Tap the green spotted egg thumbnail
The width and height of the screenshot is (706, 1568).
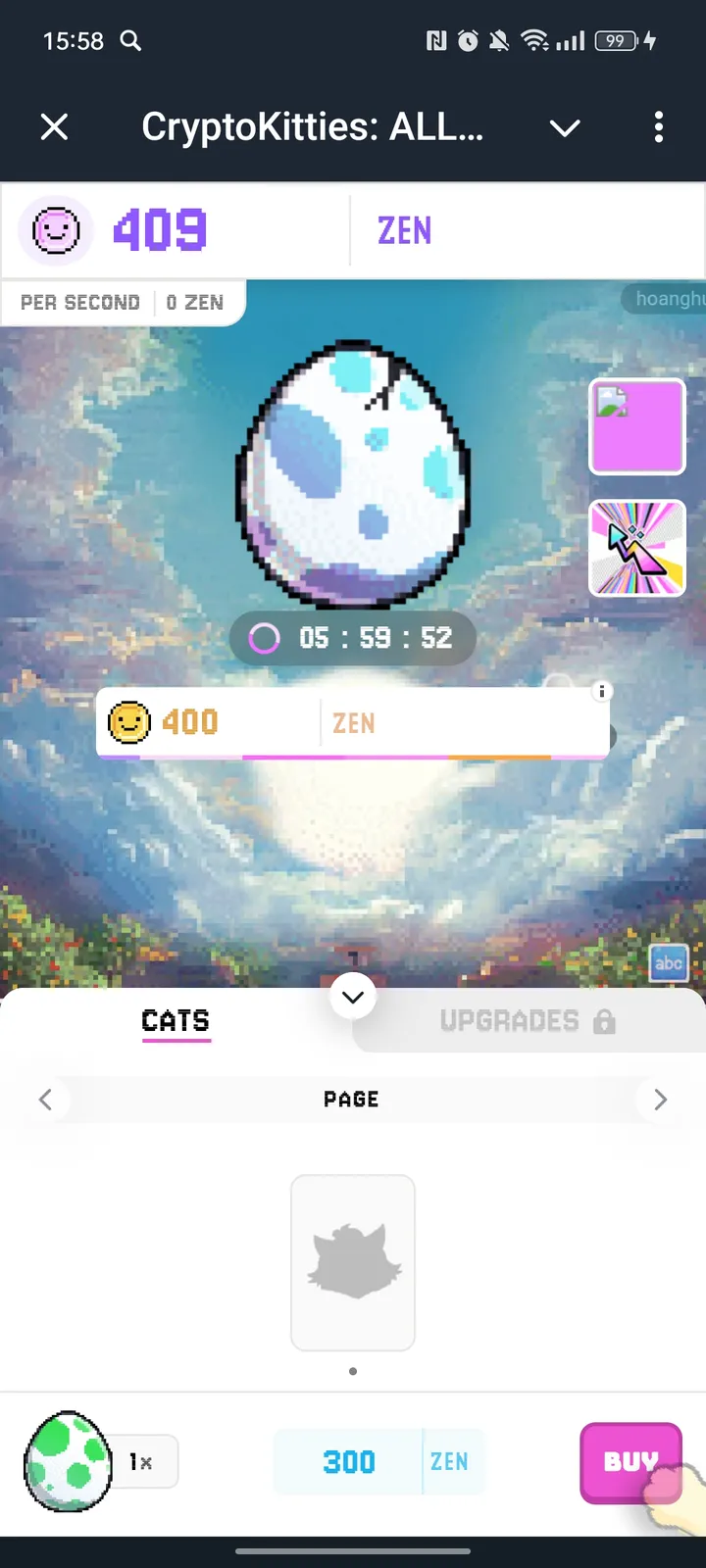(67, 1461)
